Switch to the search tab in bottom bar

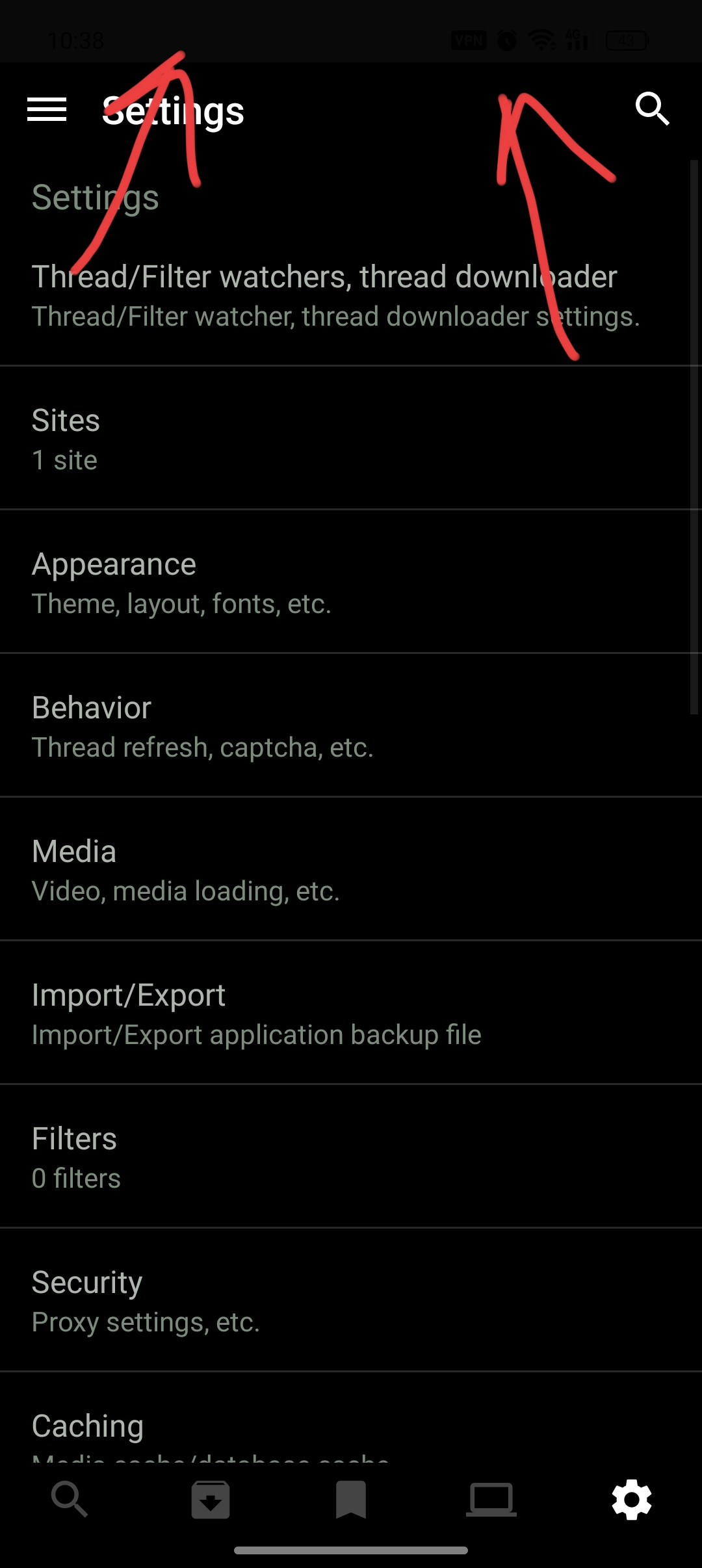(x=70, y=1499)
